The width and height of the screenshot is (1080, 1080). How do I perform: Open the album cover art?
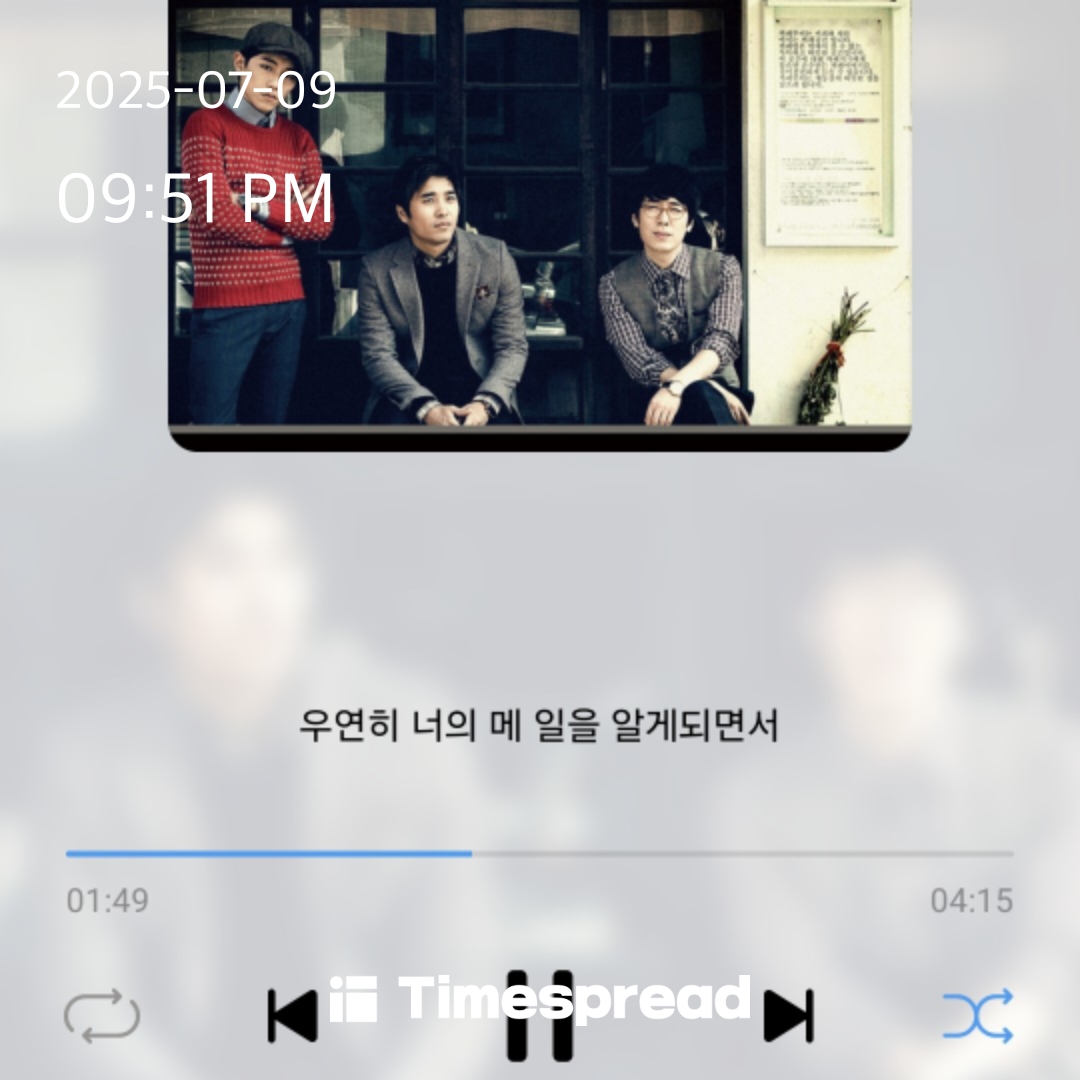(540, 220)
